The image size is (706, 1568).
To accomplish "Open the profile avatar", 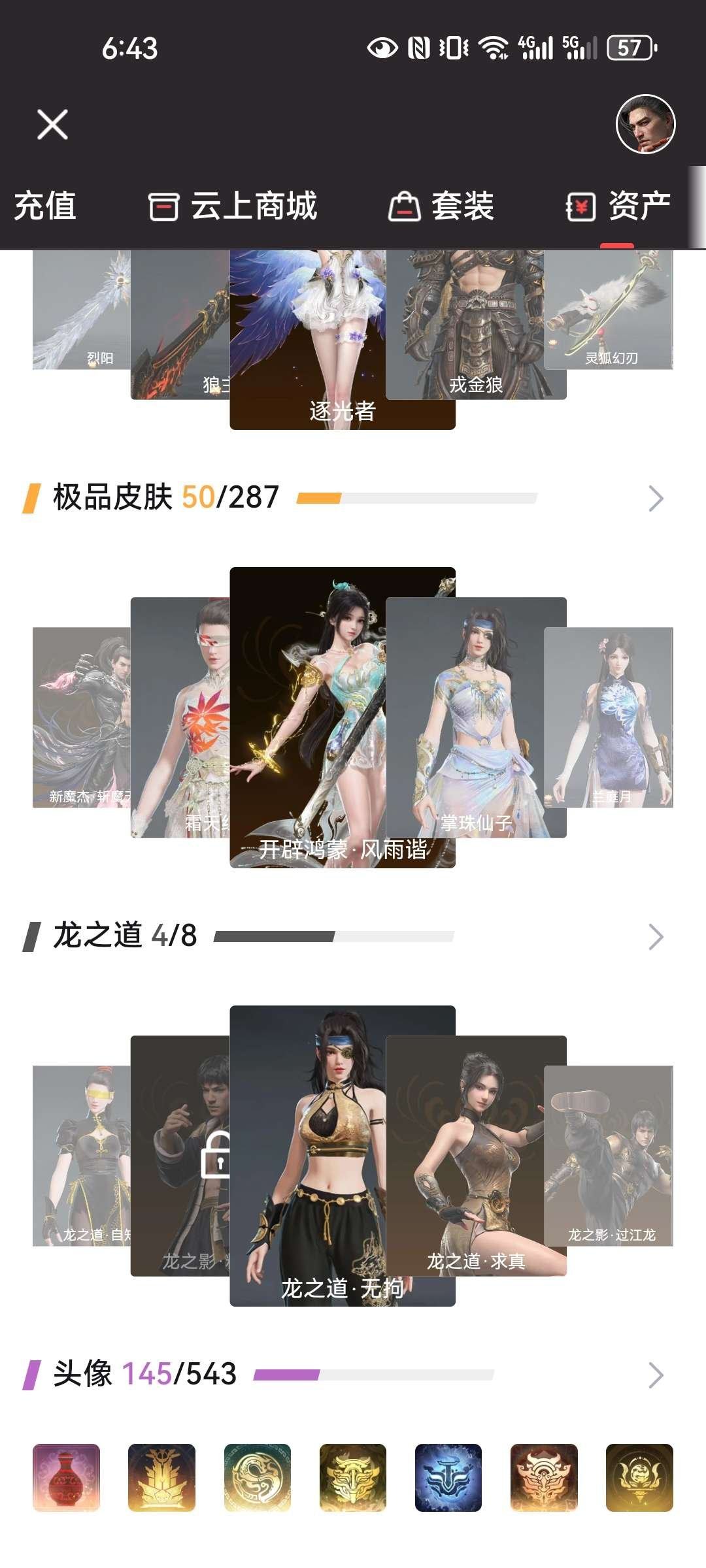I will [x=645, y=124].
